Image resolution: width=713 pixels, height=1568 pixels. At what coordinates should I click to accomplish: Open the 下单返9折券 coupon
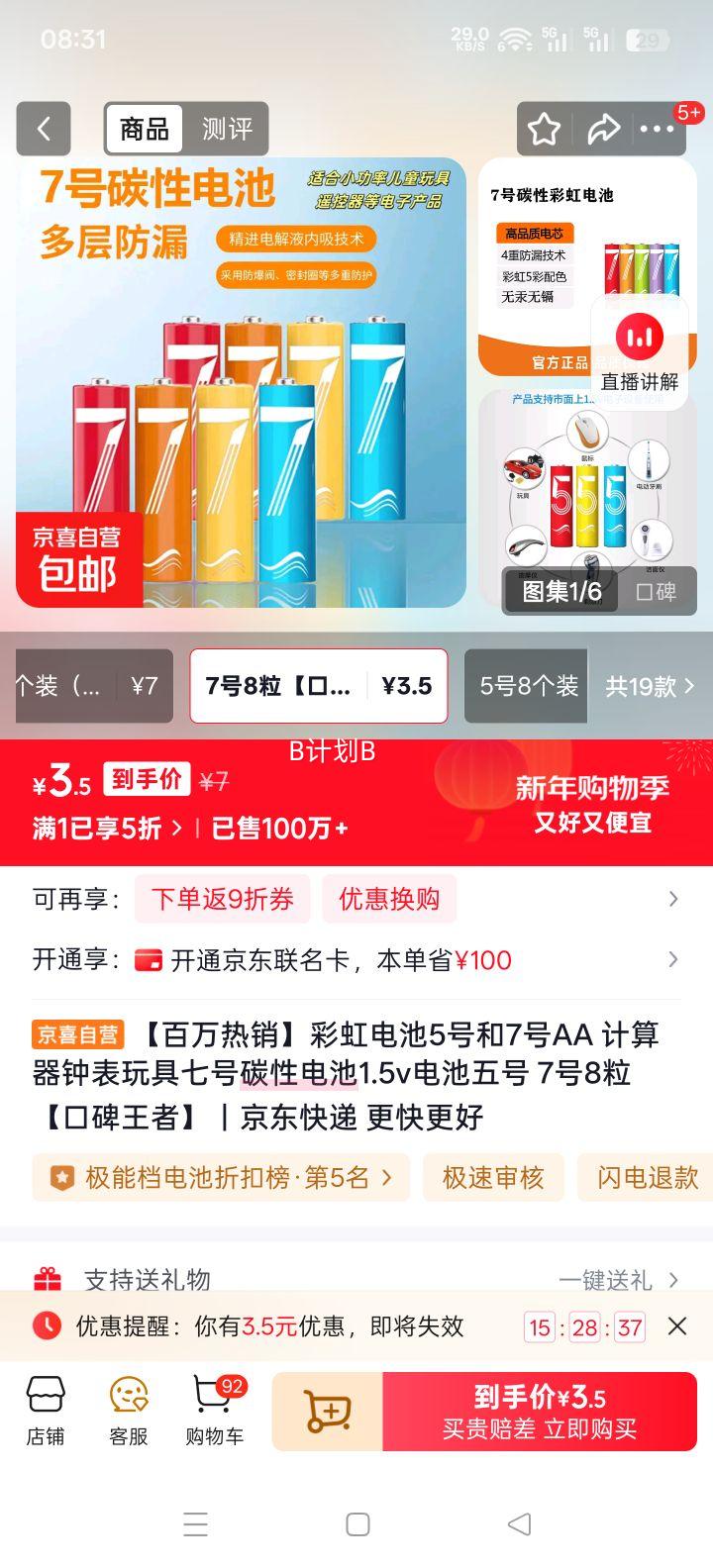click(x=222, y=898)
